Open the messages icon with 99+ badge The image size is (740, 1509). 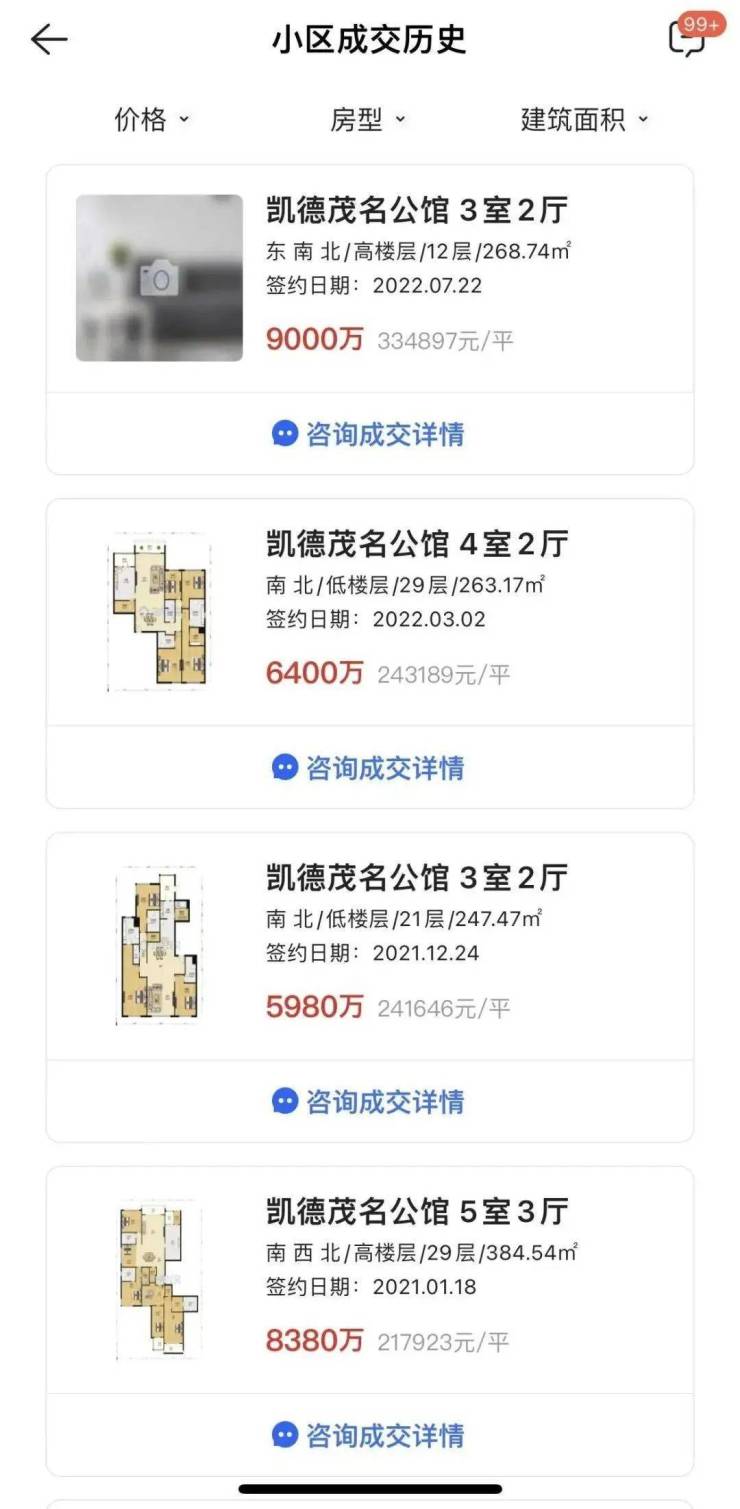688,38
